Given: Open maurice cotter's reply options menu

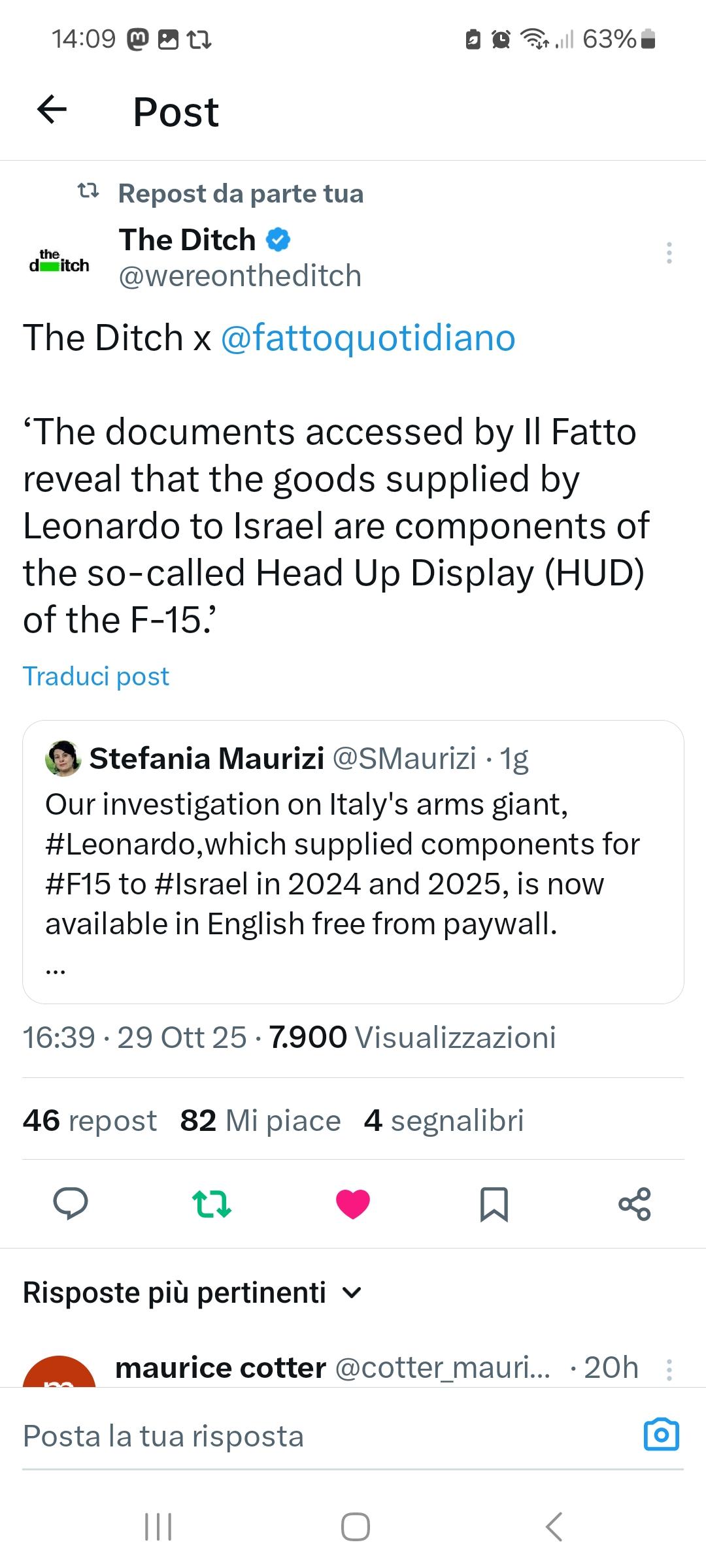Looking at the screenshot, I should pos(669,1369).
